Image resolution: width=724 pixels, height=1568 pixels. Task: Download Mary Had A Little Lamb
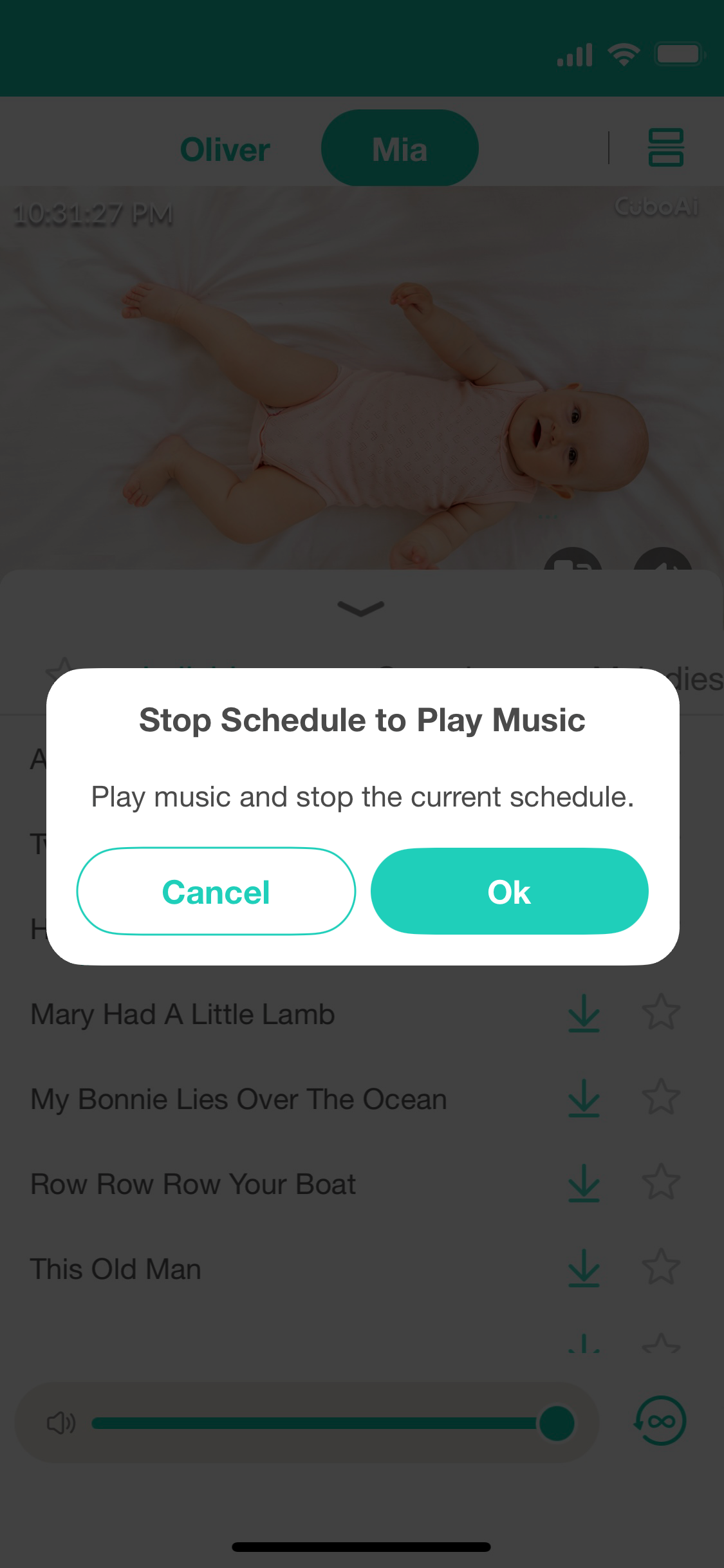(x=584, y=1013)
